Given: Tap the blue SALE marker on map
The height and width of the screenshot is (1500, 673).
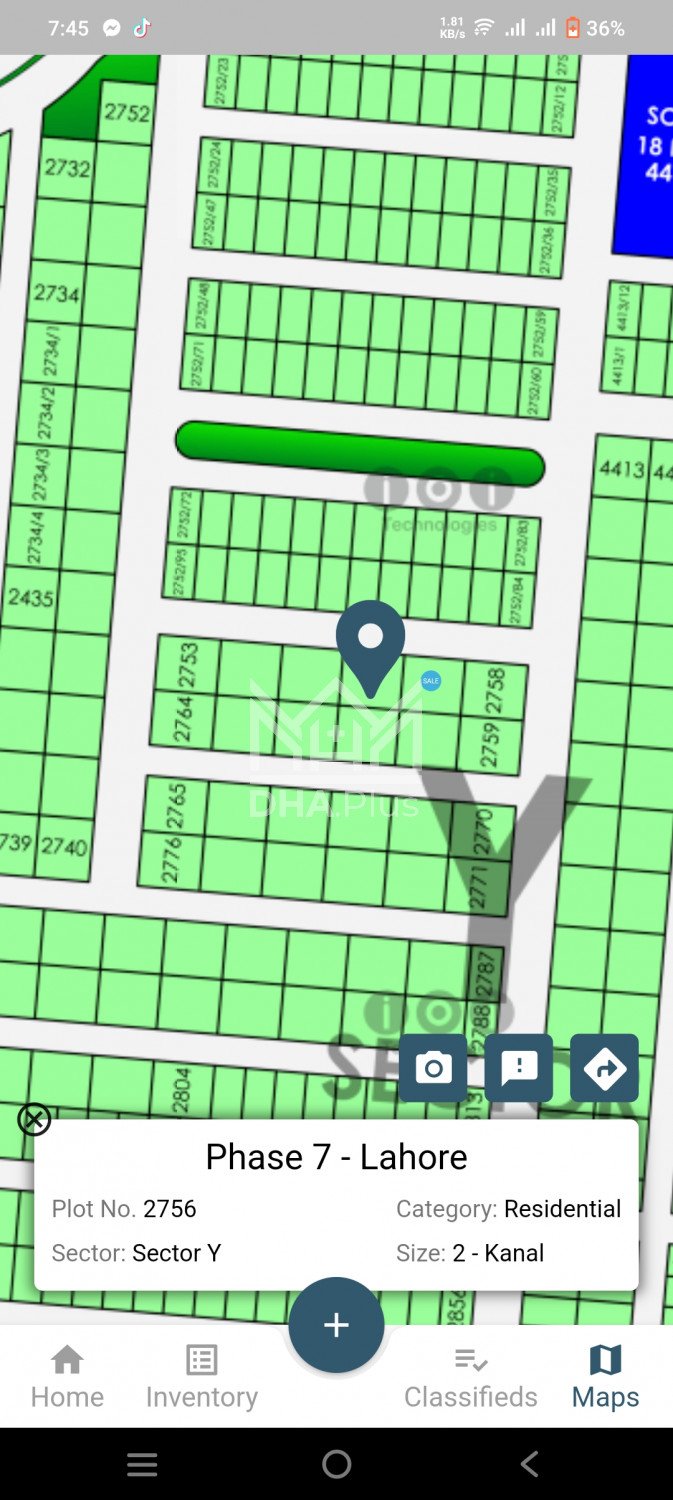Looking at the screenshot, I should pyautogui.click(x=431, y=681).
